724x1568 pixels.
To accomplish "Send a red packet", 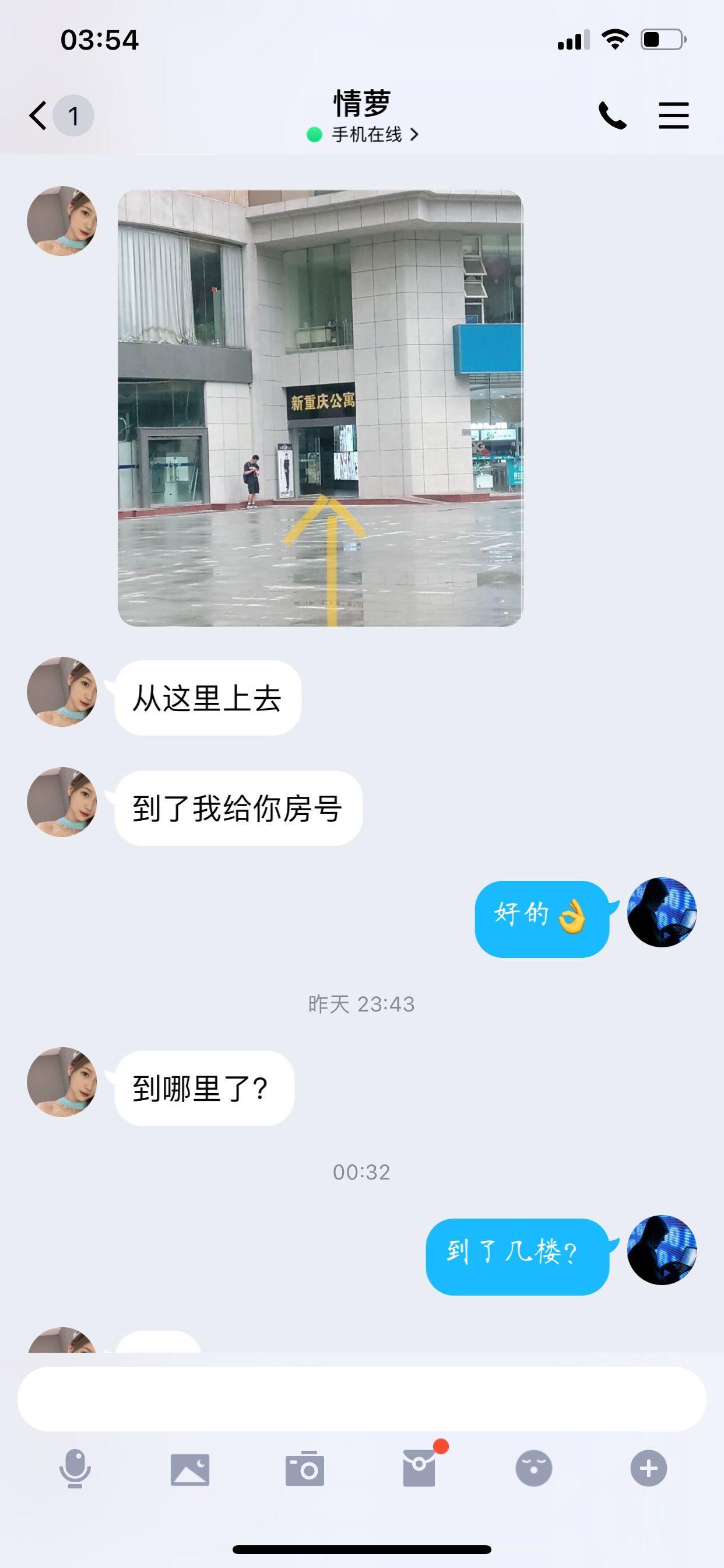I will pos(419,1469).
